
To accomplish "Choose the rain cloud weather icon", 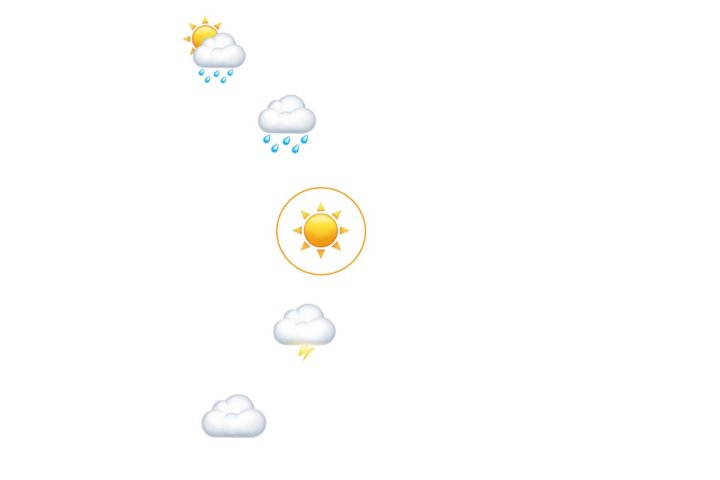I will 287,124.
